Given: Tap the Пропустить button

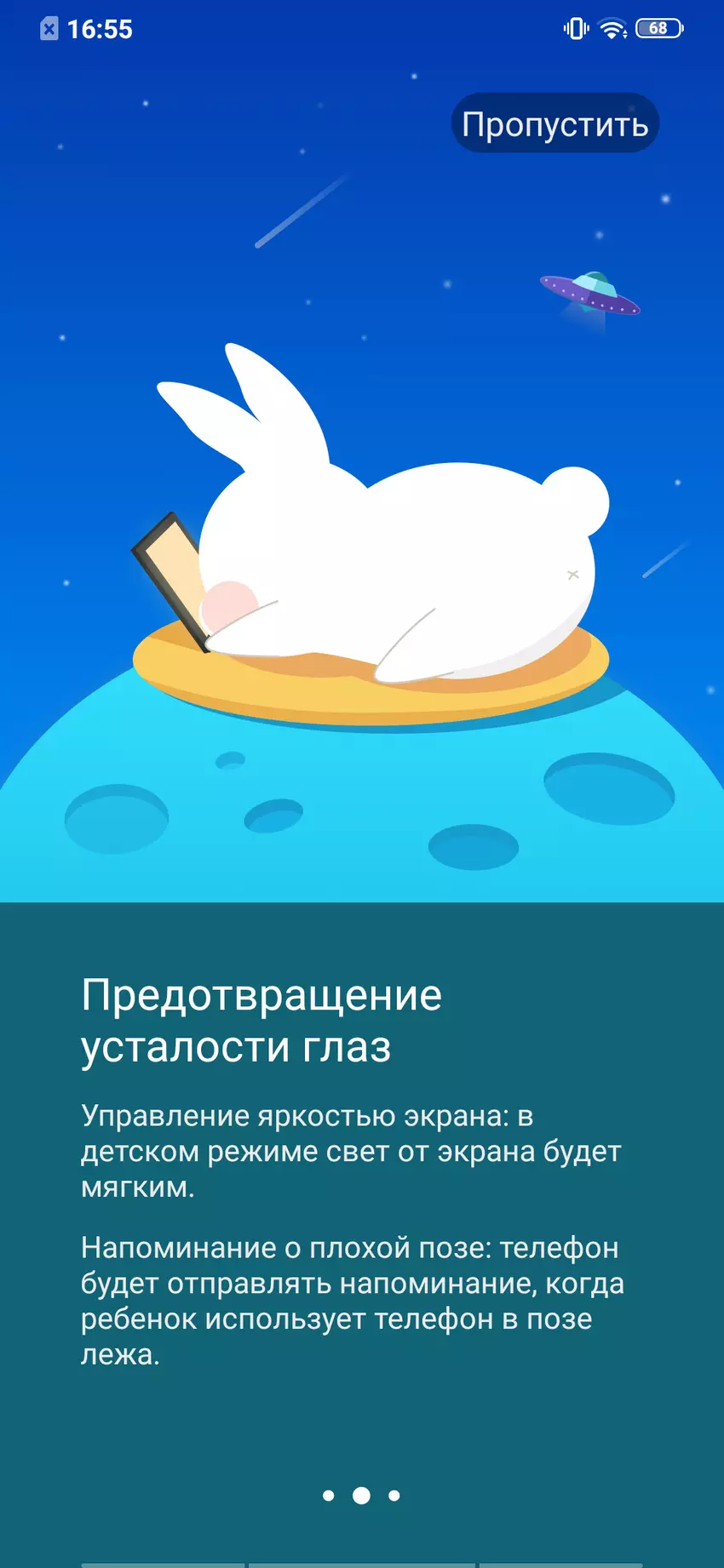Looking at the screenshot, I should 554,124.
